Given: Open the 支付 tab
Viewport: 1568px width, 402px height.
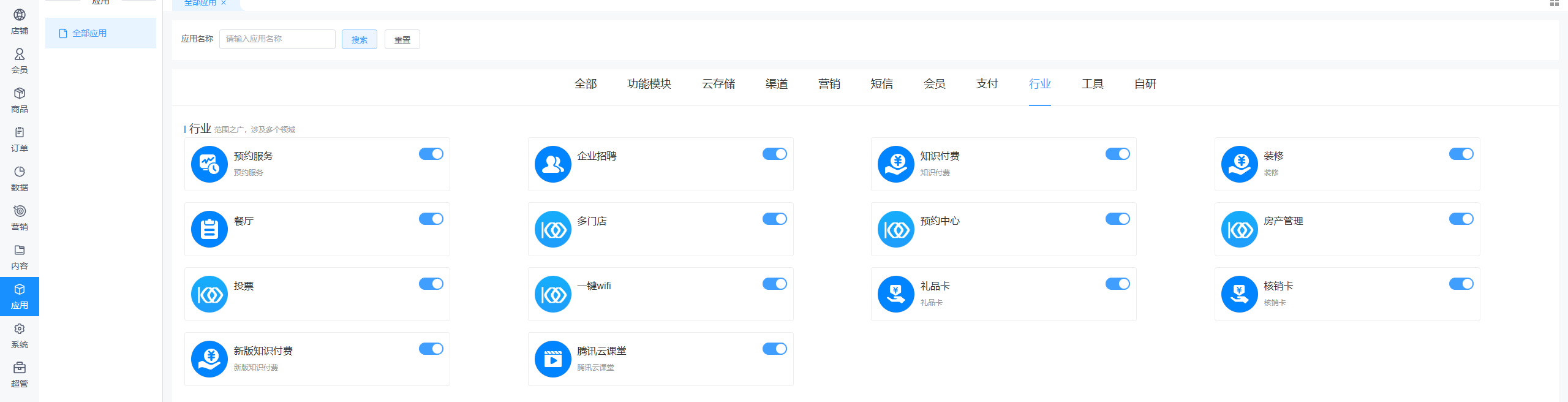Looking at the screenshot, I should [987, 84].
